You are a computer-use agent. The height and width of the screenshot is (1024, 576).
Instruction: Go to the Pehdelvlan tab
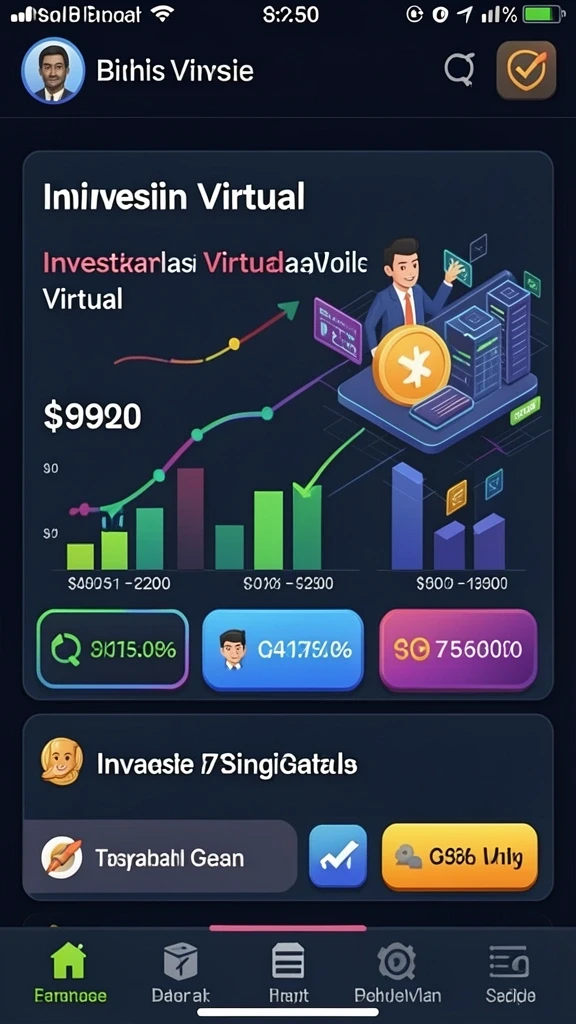(x=397, y=972)
